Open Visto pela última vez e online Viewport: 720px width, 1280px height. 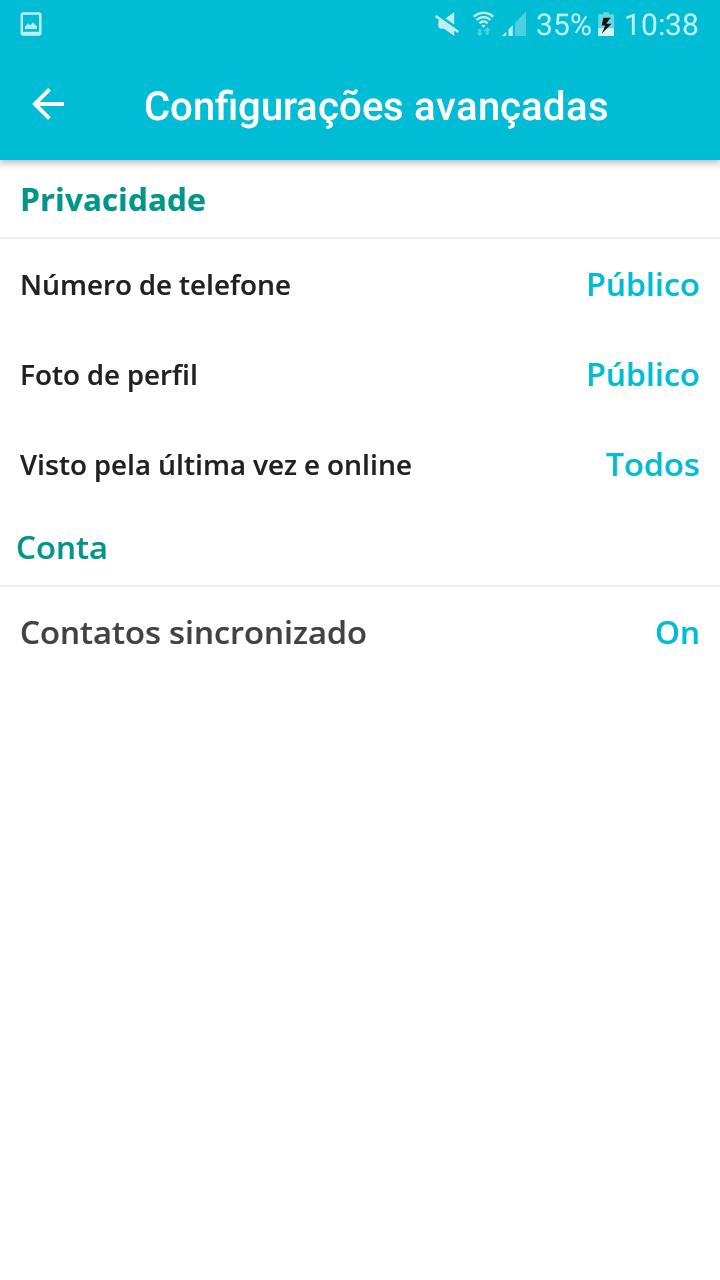coord(360,465)
